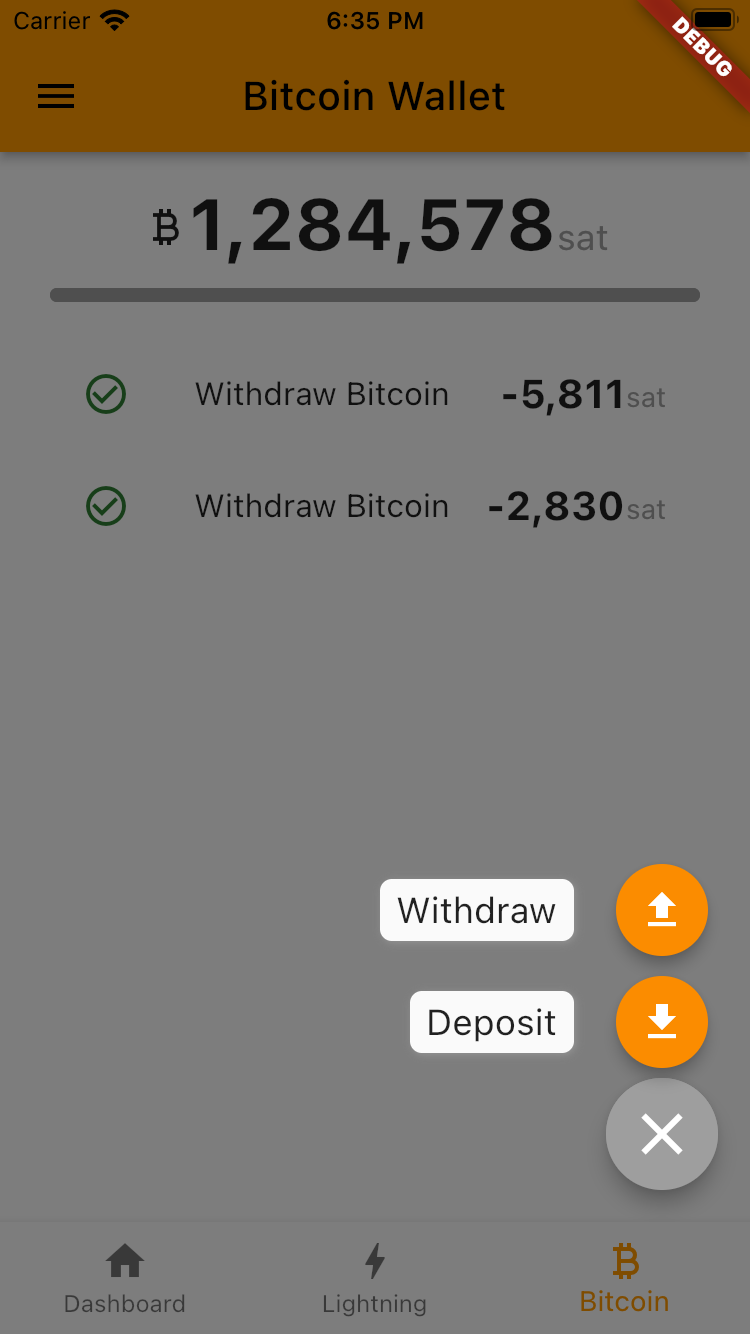Tap the Bitcoin symbol beside the balance
The image size is (750, 1334).
[166, 228]
